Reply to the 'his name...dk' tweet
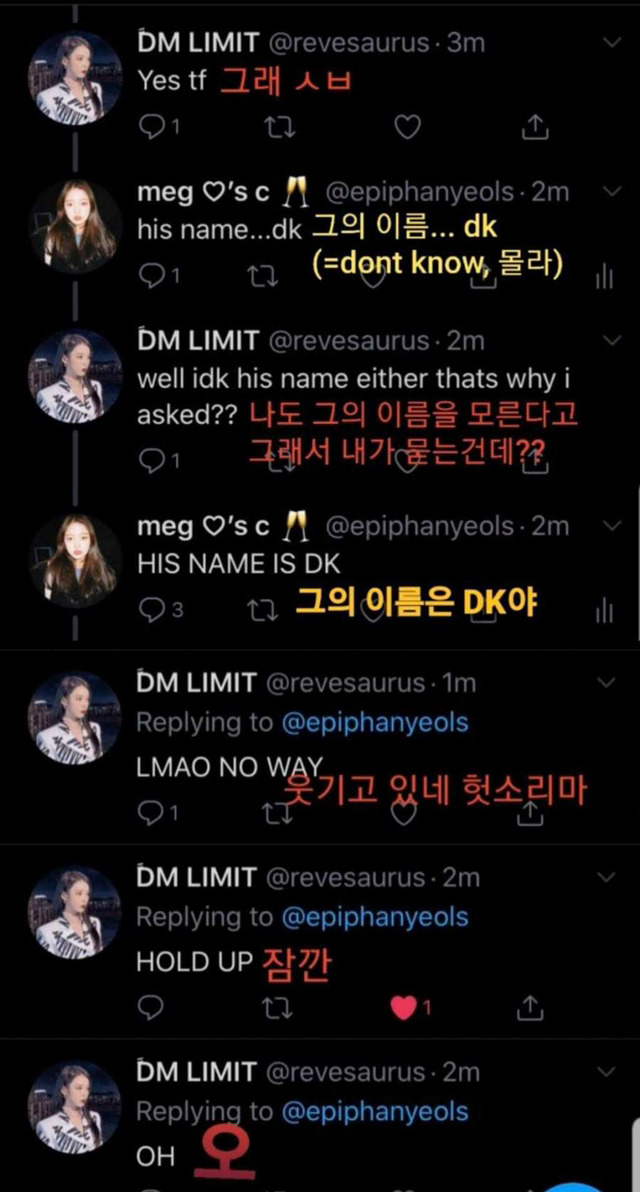Screen dimensions: 640x1192 pos(150,275)
